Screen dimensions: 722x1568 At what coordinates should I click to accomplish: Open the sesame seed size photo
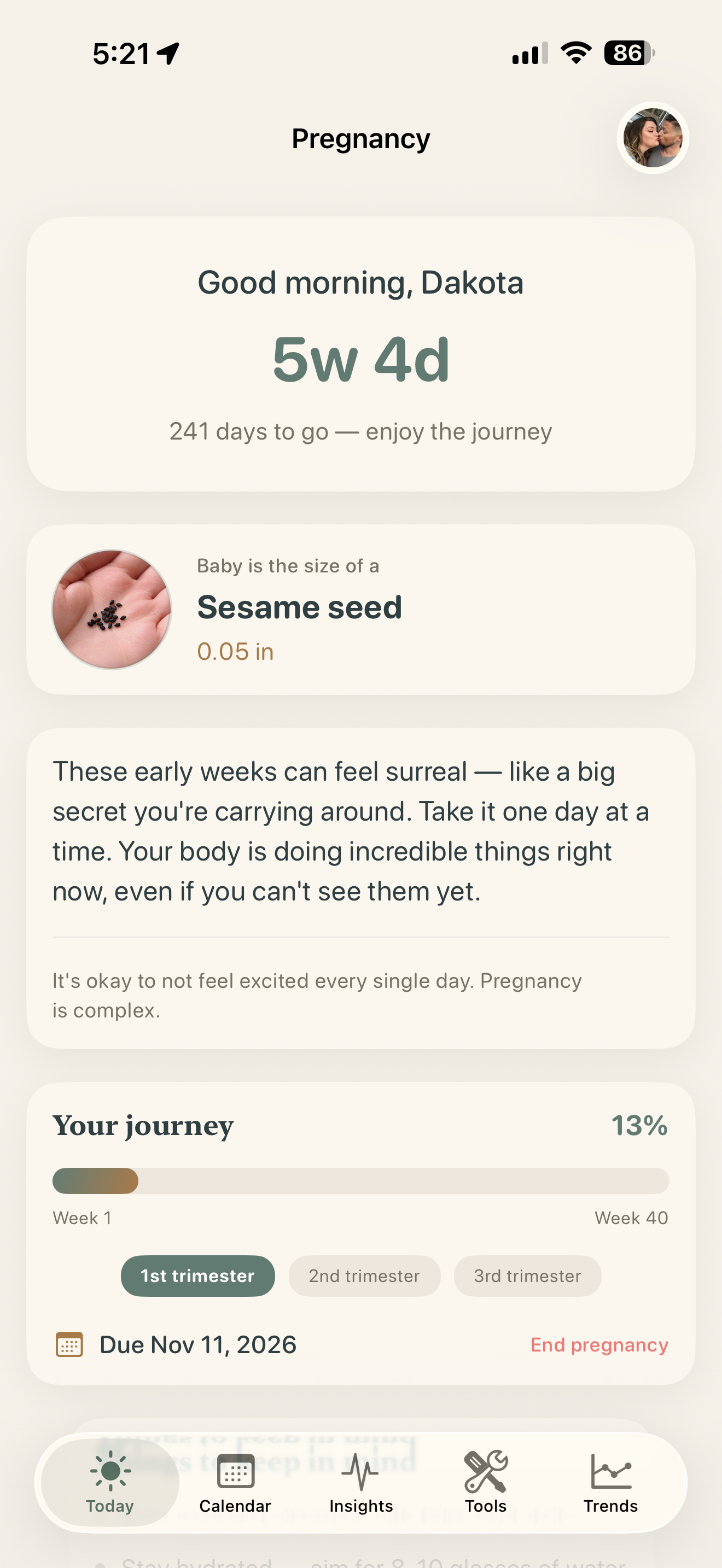pyautogui.click(x=112, y=608)
